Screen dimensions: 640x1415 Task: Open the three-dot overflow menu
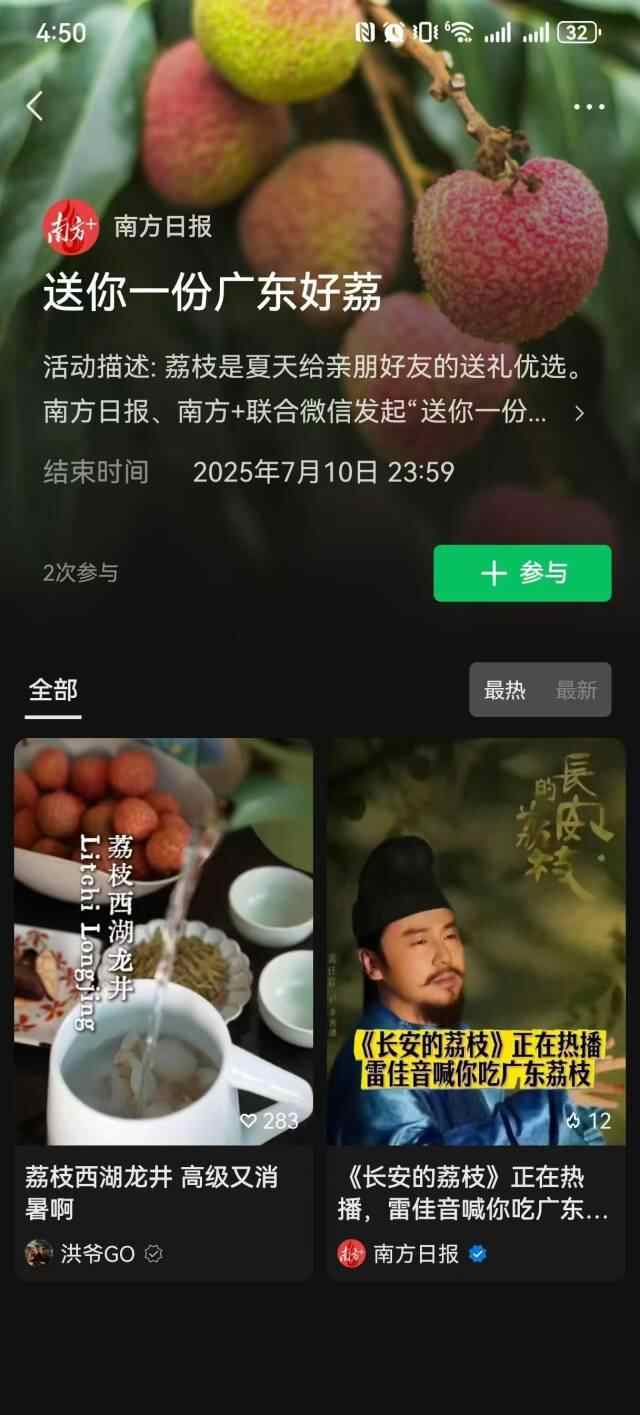click(x=589, y=107)
